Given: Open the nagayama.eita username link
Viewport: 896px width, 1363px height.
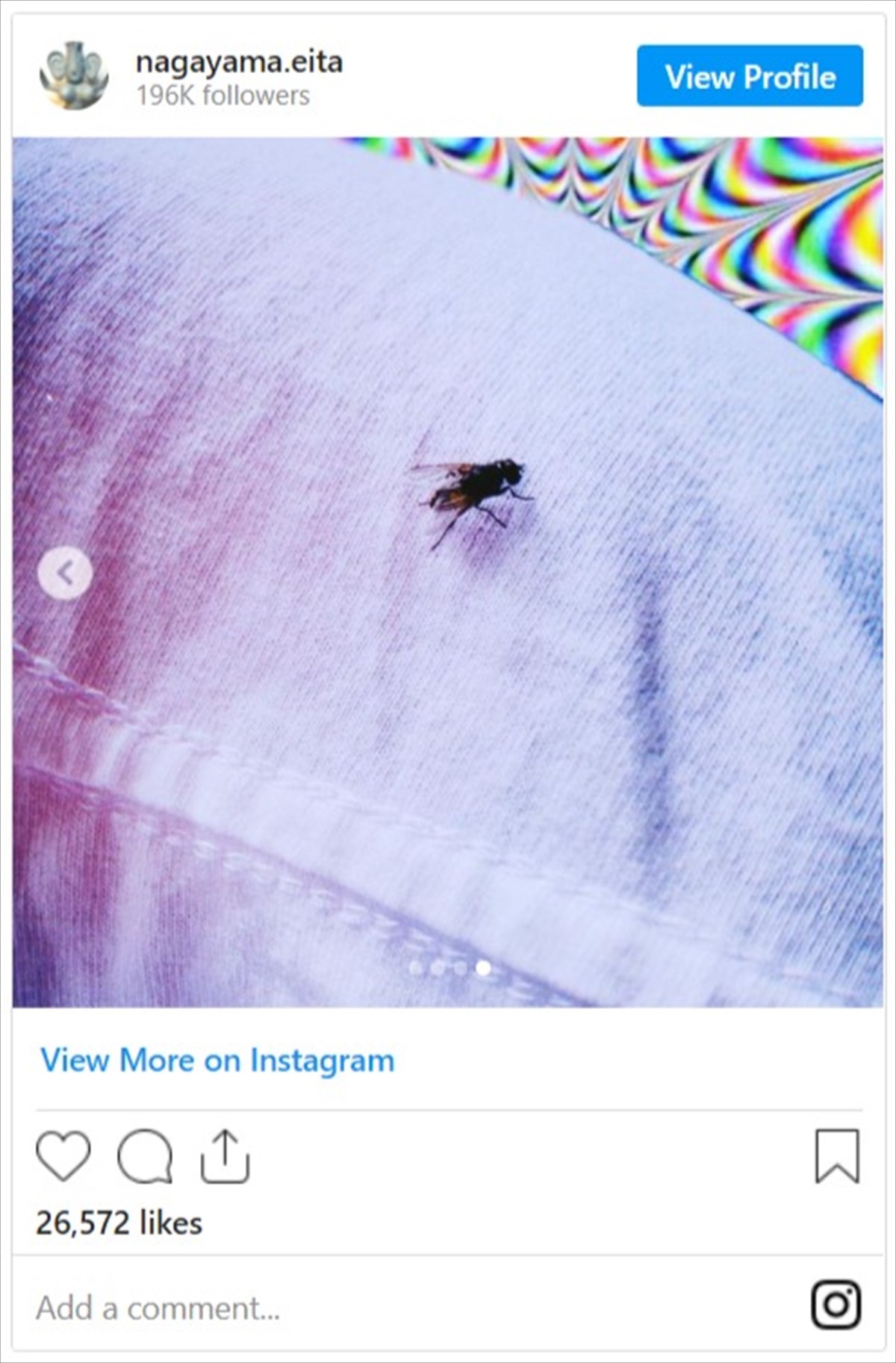Looking at the screenshot, I should tap(239, 61).
